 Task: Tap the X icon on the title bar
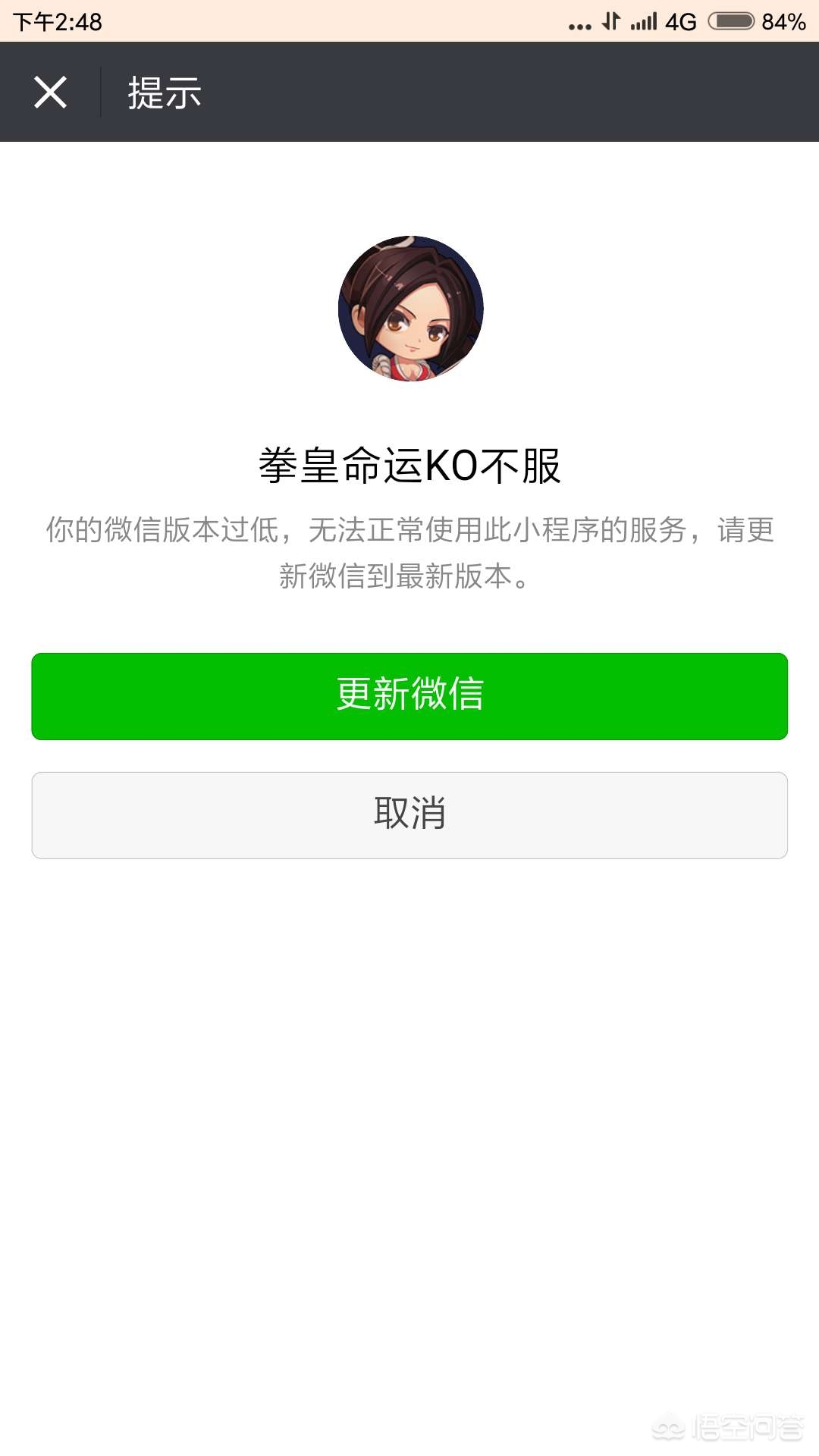(x=50, y=91)
